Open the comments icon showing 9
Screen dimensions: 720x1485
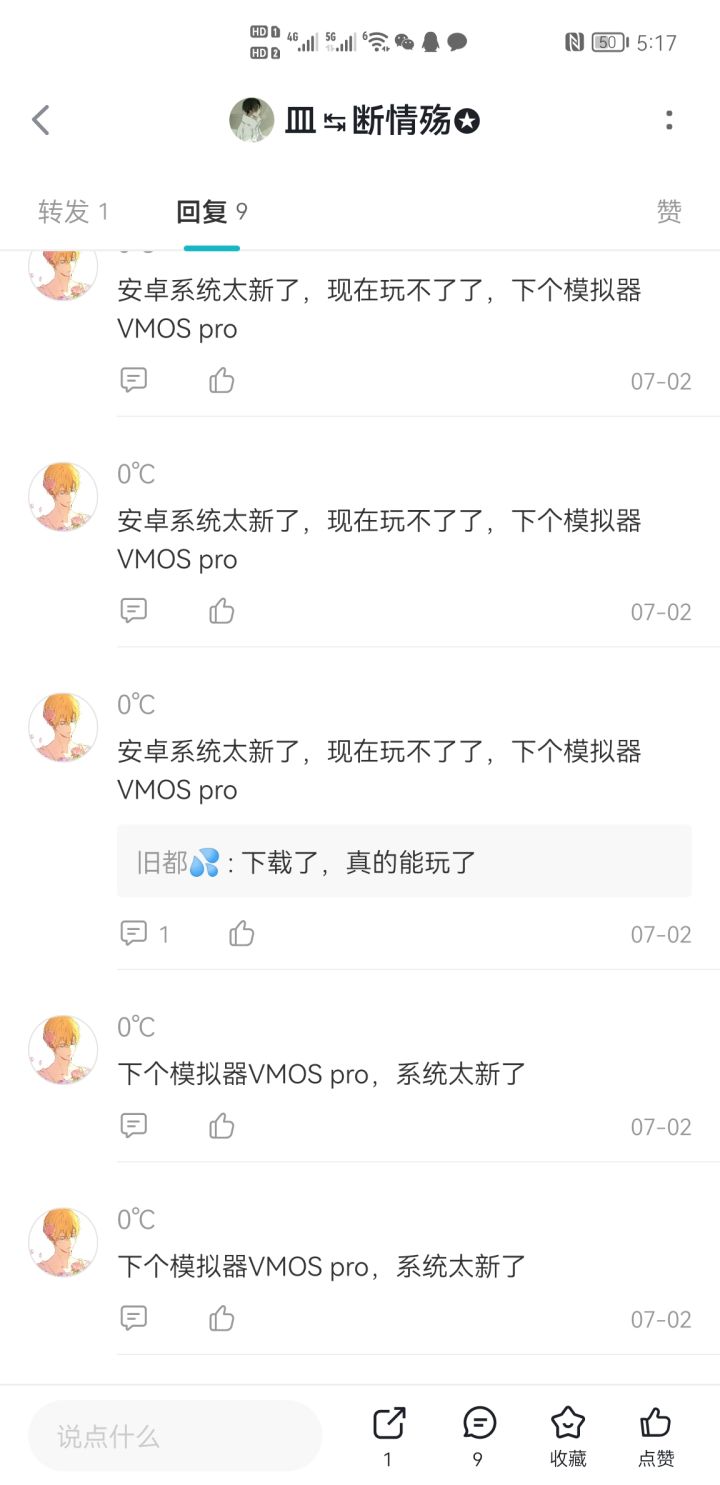coord(479,1435)
